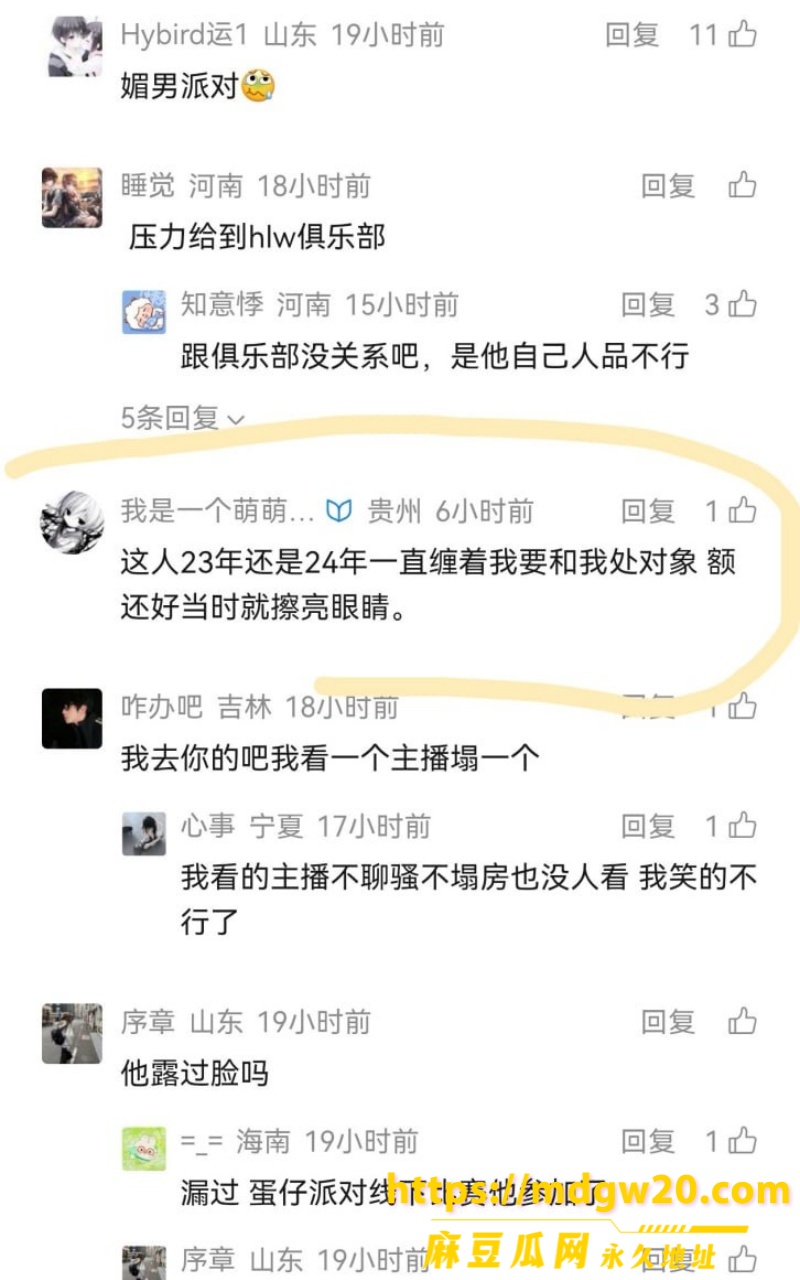Like 序章's comment 他露过脸吗
800x1280 pixels.
pos(742,1022)
